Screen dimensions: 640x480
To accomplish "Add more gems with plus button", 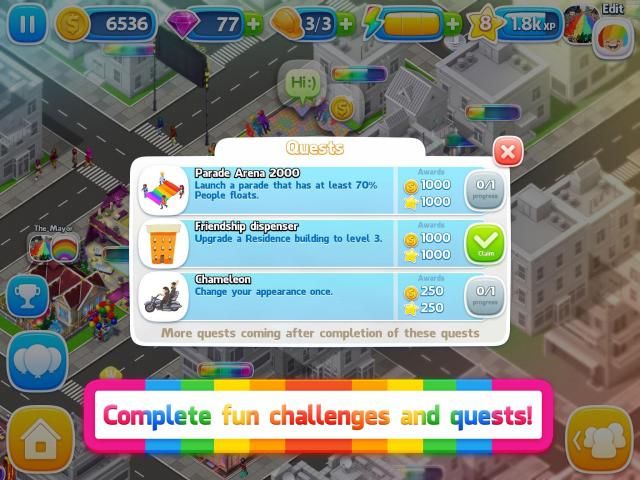I will (x=254, y=23).
